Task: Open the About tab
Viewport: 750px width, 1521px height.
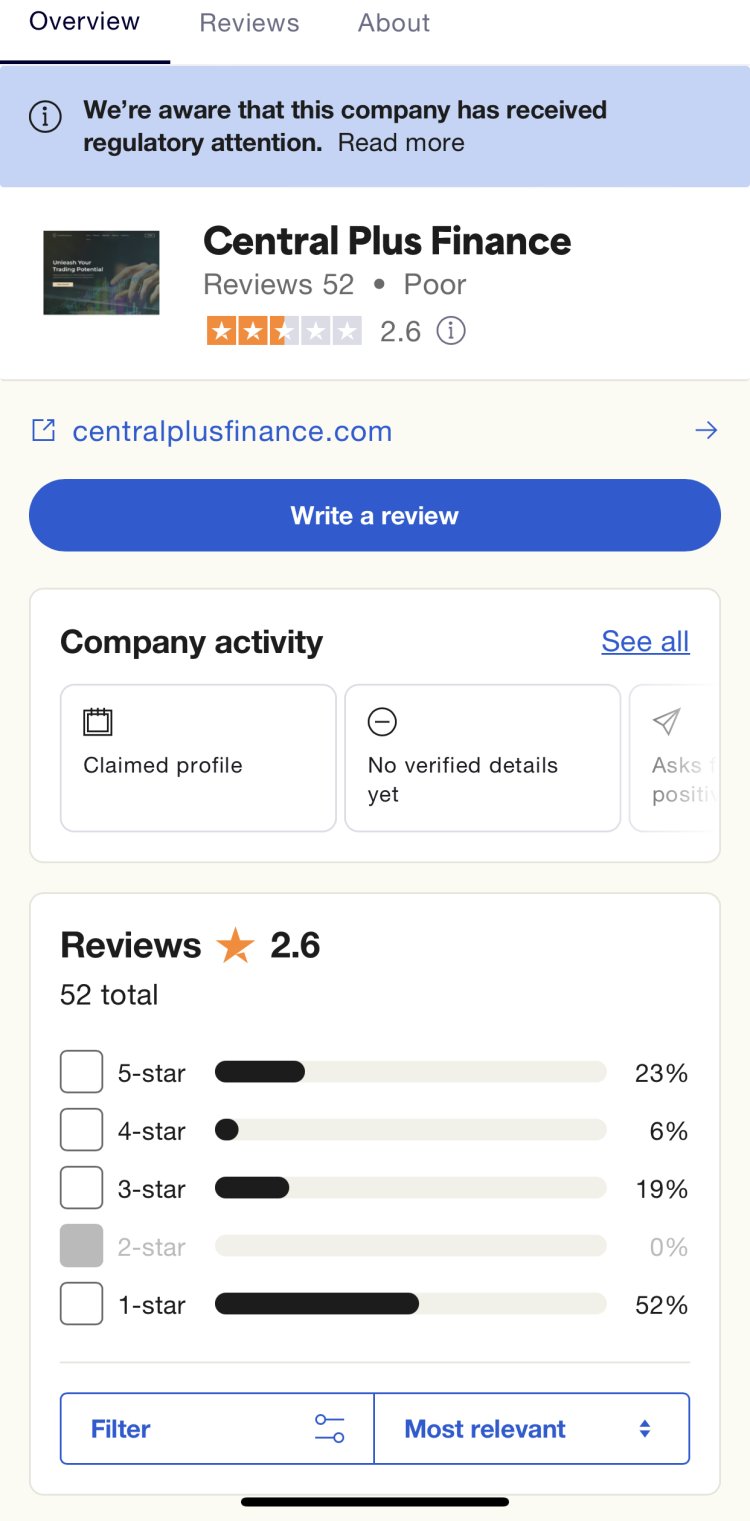Action: click(x=393, y=23)
